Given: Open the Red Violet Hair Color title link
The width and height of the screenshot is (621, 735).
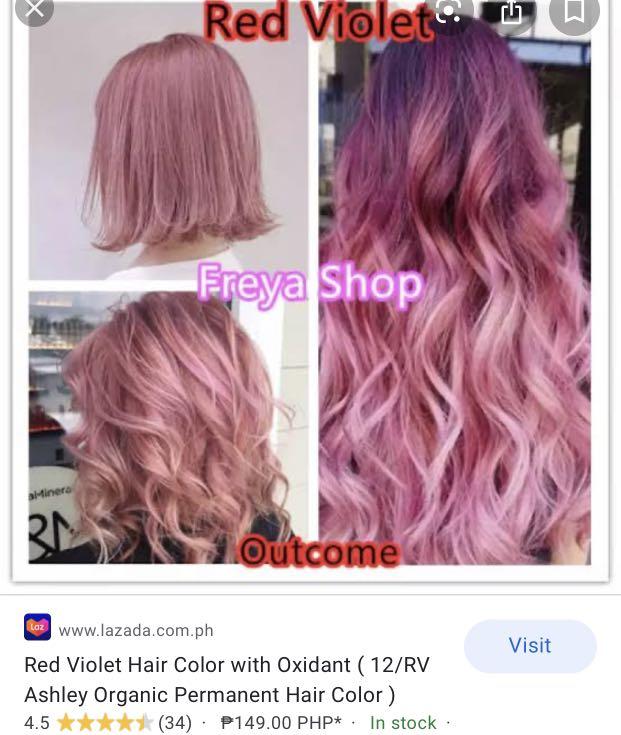Looking at the screenshot, I should click(x=210, y=679).
